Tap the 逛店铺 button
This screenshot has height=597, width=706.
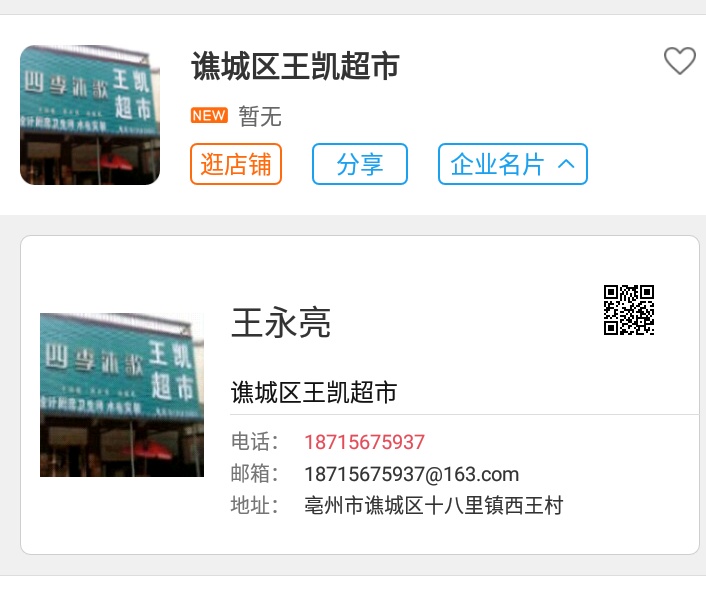click(236, 165)
